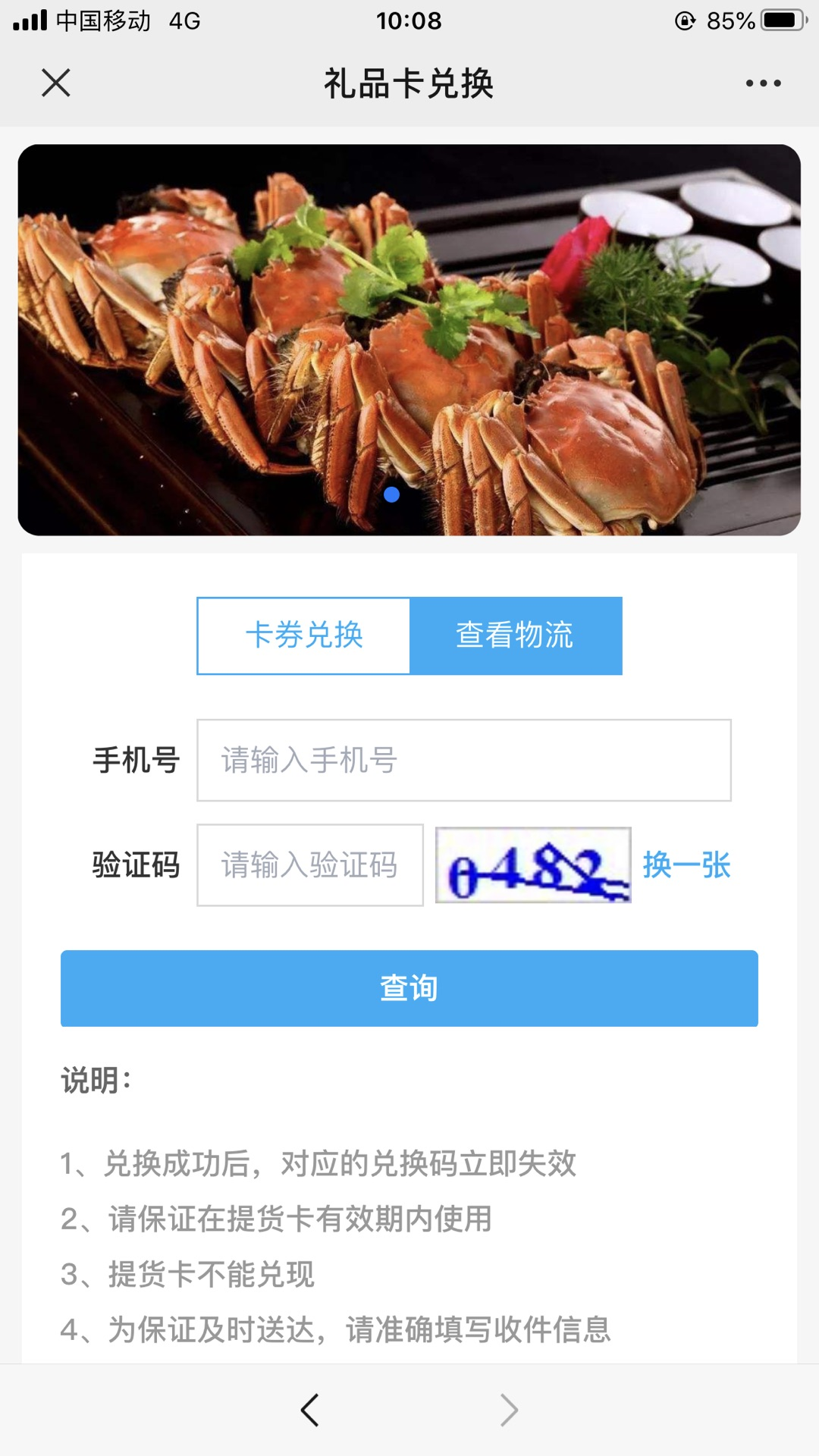Go back using the browser back arrow
This screenshot has height=1456, width=819.
pyautogui.click(x=309, y=1410)
